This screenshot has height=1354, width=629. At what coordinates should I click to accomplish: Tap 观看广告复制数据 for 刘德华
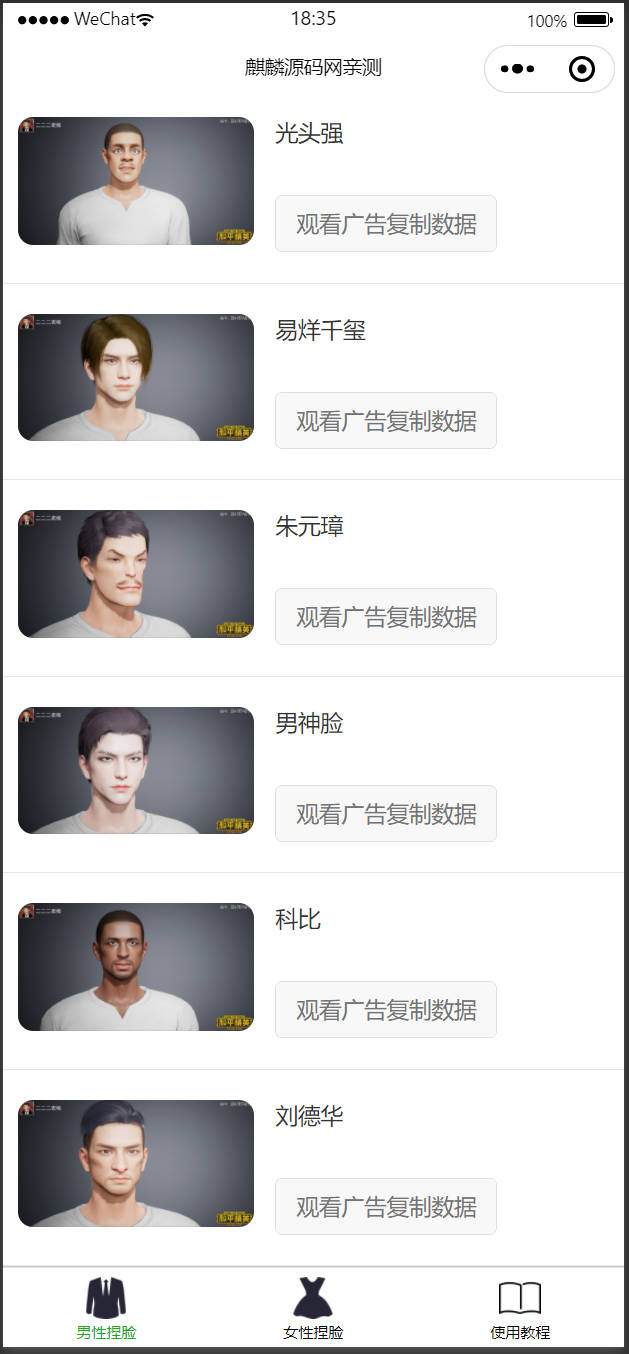point(386,1207)
